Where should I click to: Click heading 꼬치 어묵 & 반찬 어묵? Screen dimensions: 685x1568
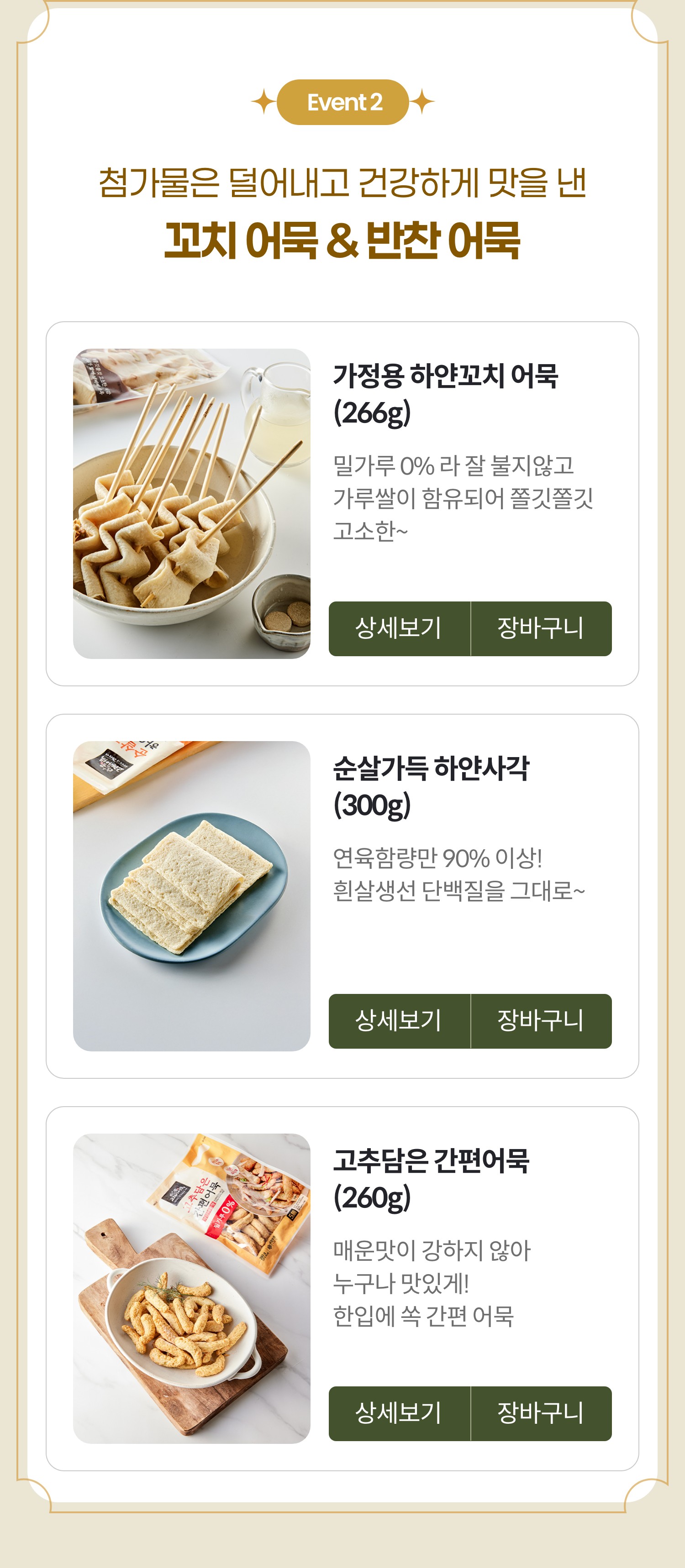tap(342, 240)
